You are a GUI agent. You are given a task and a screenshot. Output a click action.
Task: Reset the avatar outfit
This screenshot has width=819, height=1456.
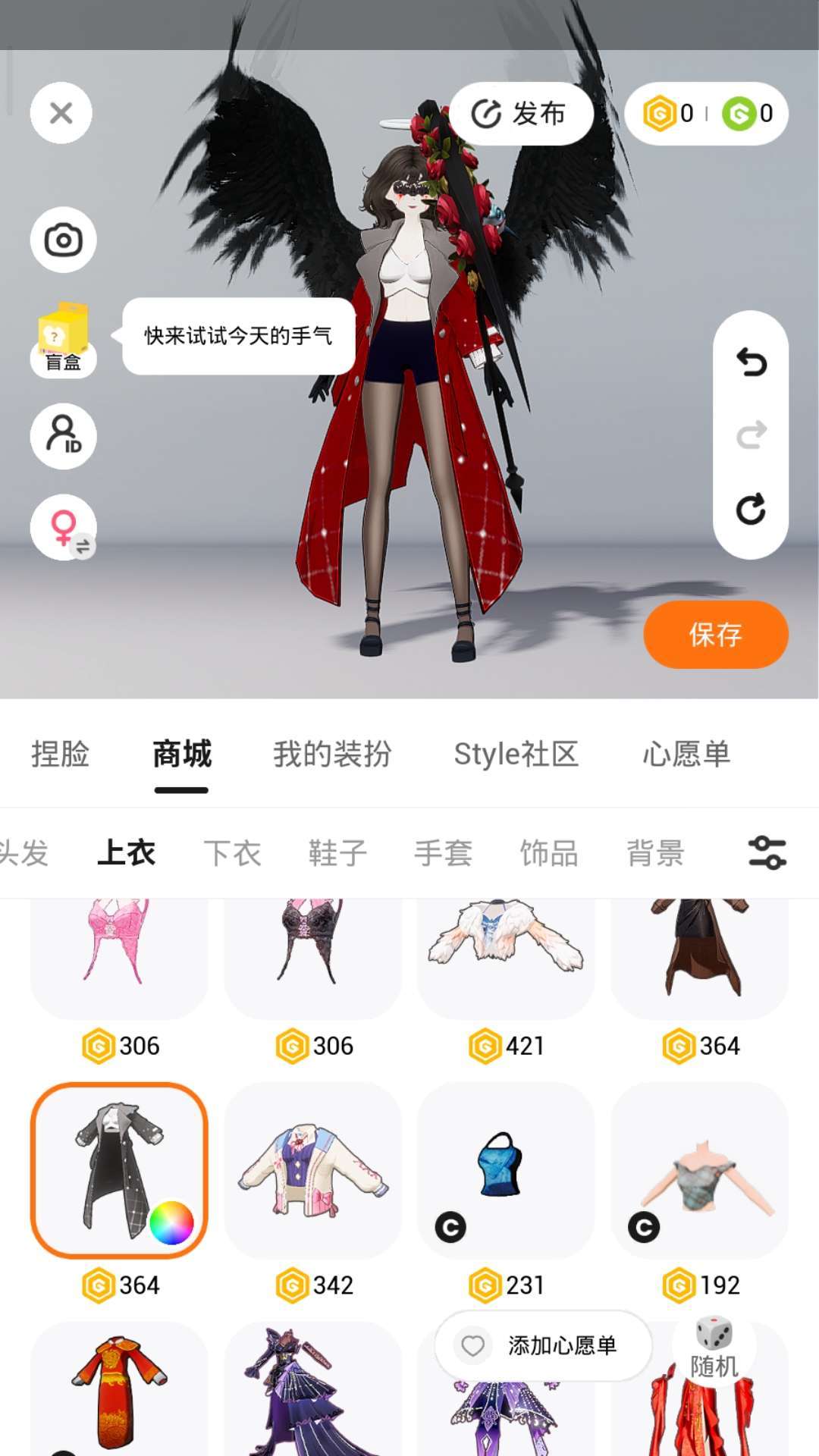point(751,509)
